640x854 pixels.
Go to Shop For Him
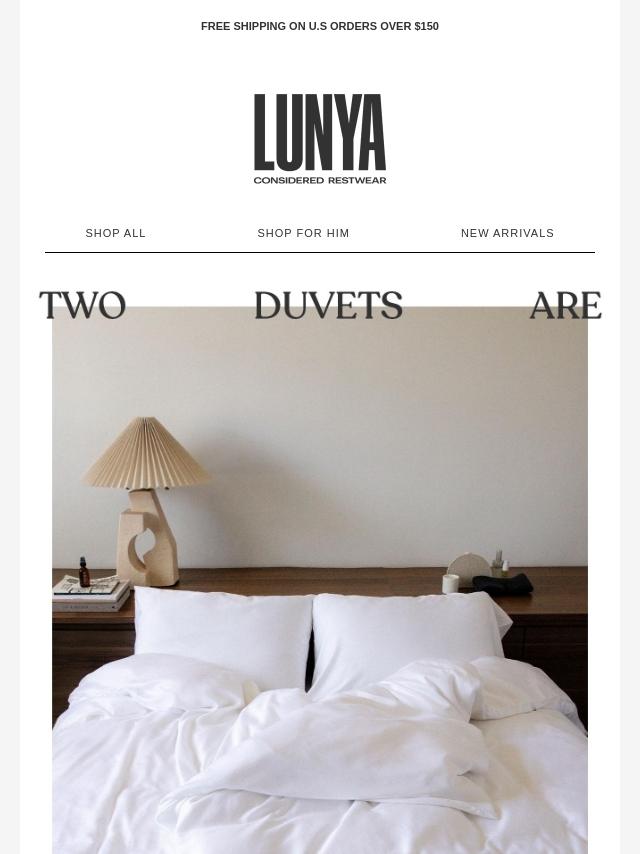click(303, 233)
